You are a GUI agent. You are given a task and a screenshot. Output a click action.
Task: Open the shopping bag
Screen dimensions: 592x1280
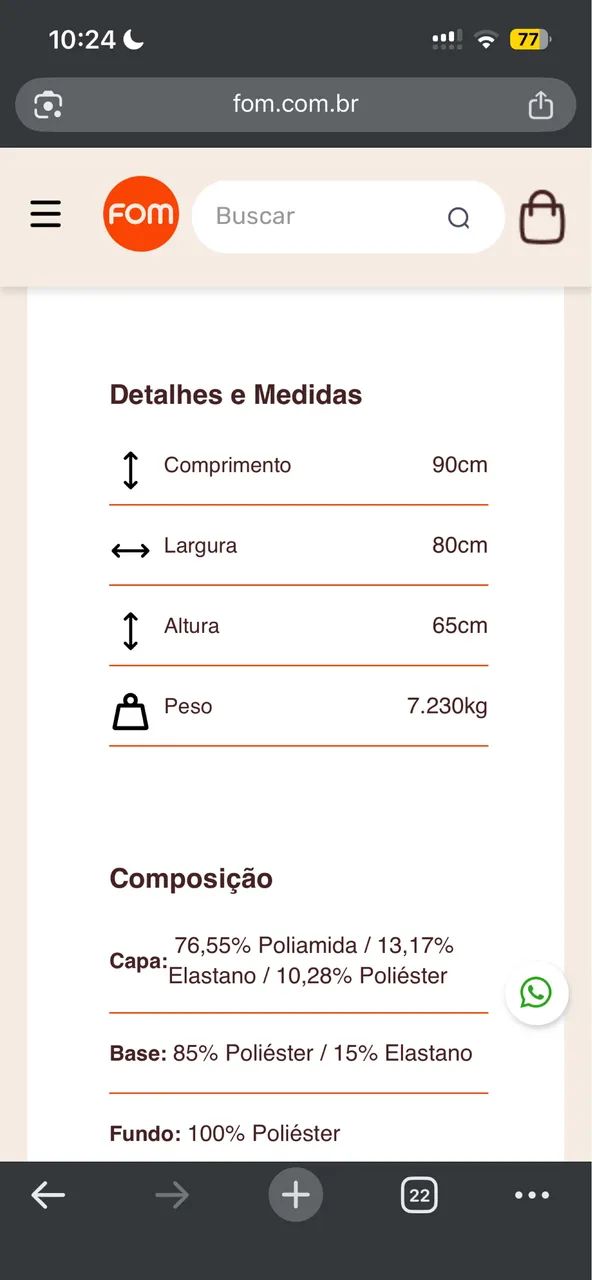(542, 217)
